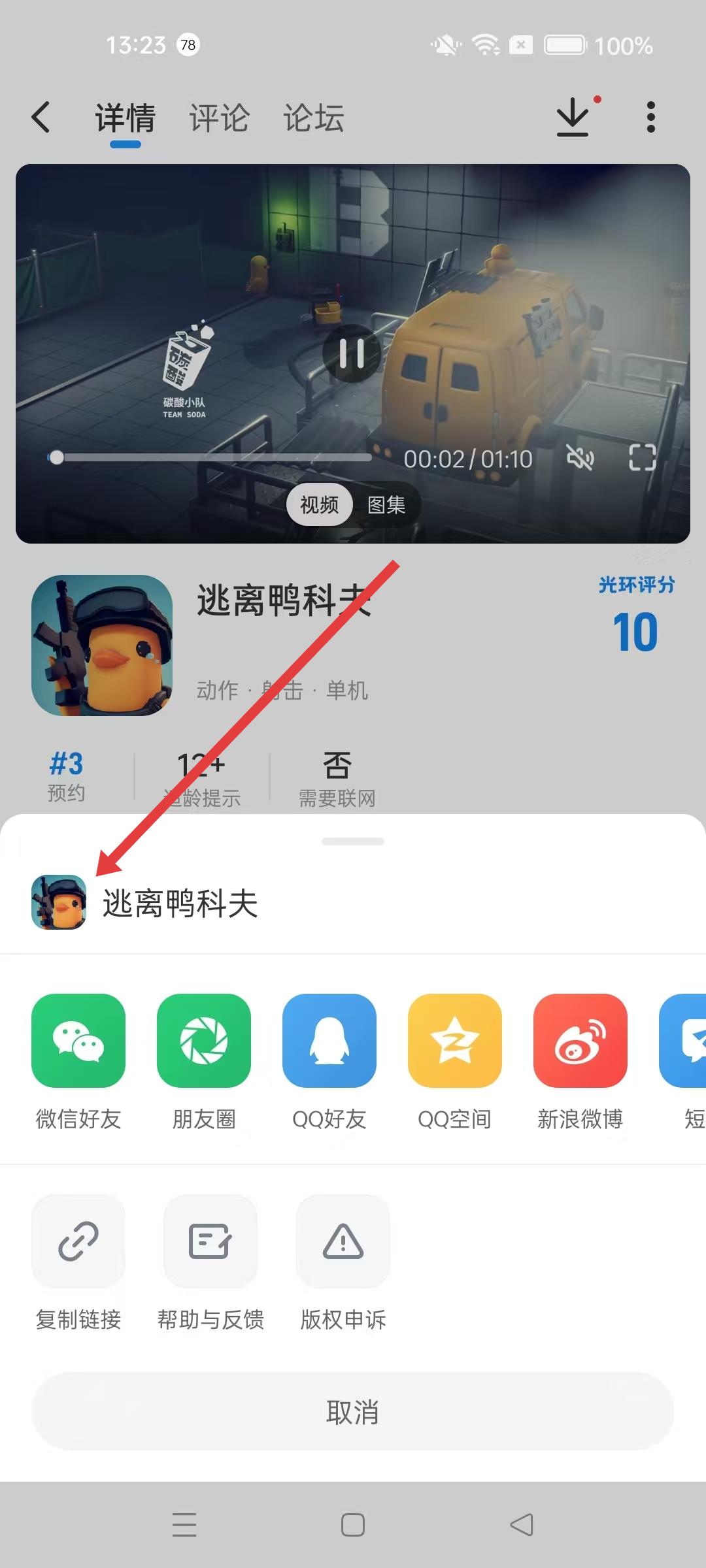This screenshot has height=1568, width=706.
Task: Share to QQ好友
Action: pyautogui.click(x=329, y=1041)
